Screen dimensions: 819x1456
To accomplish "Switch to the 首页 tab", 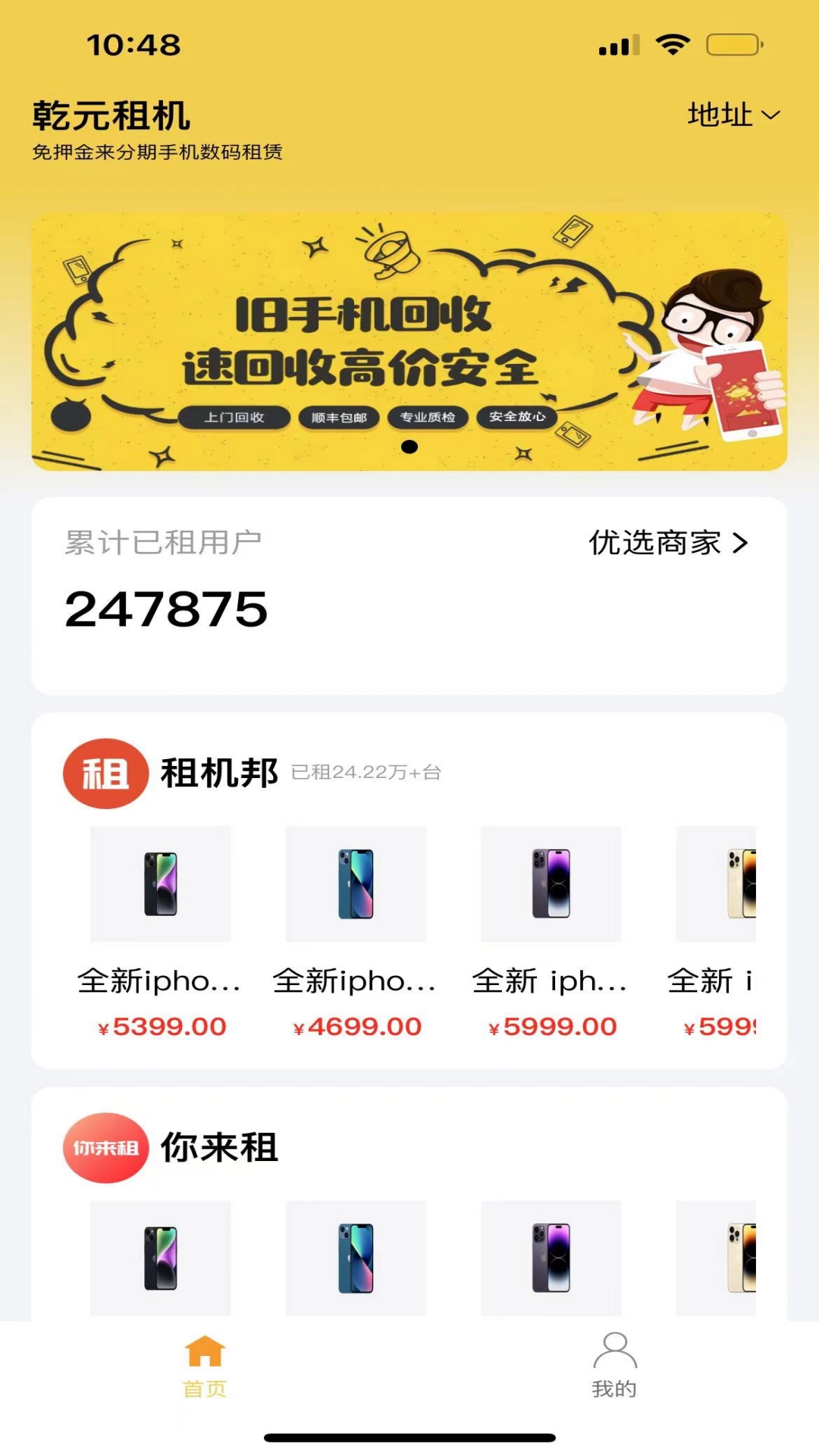I will pyautogui.click(x=205, y=1367).
